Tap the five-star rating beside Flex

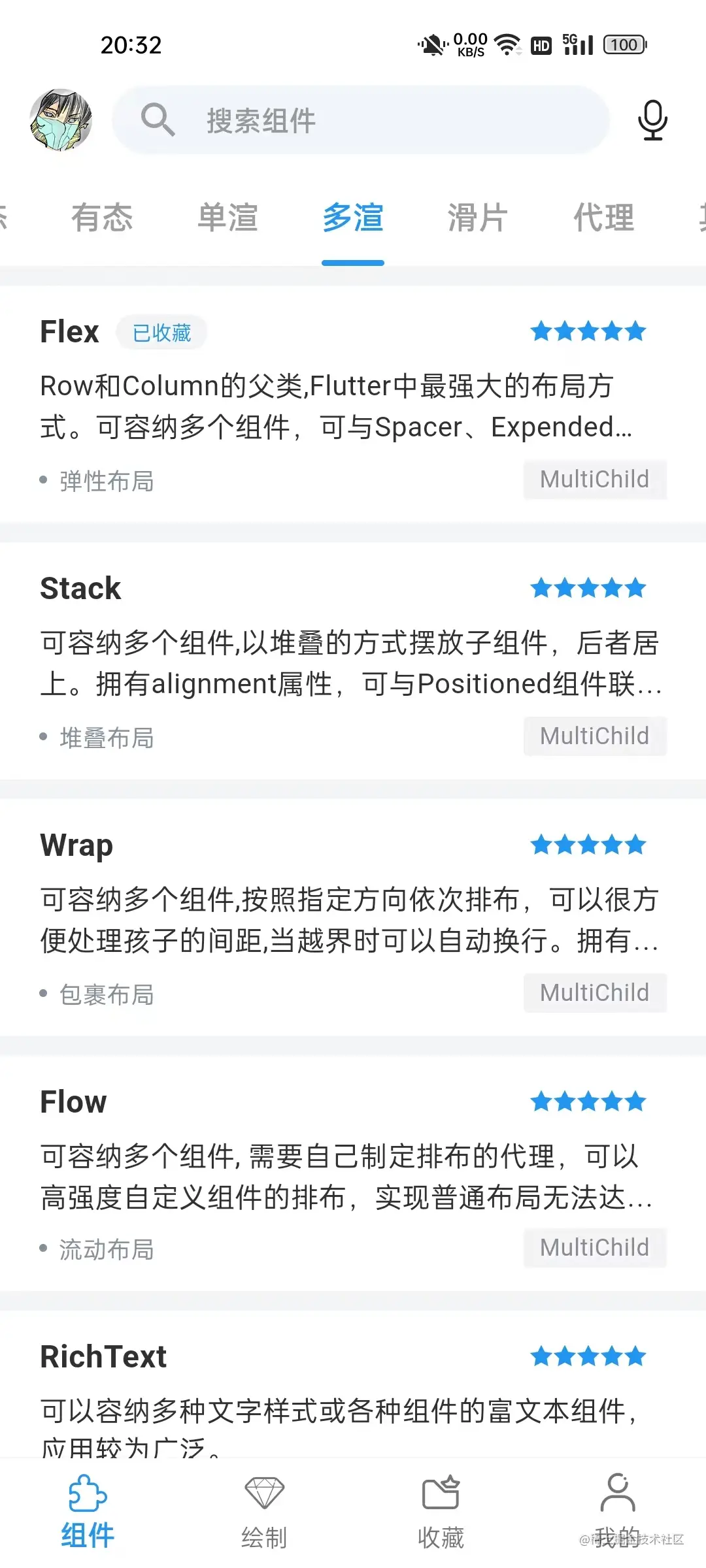point(587,331)
